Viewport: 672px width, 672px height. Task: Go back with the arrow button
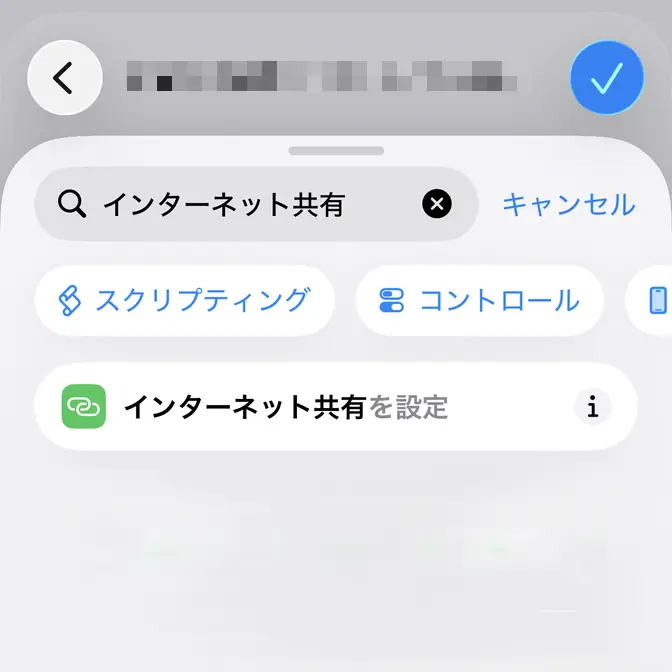[65, 77]
